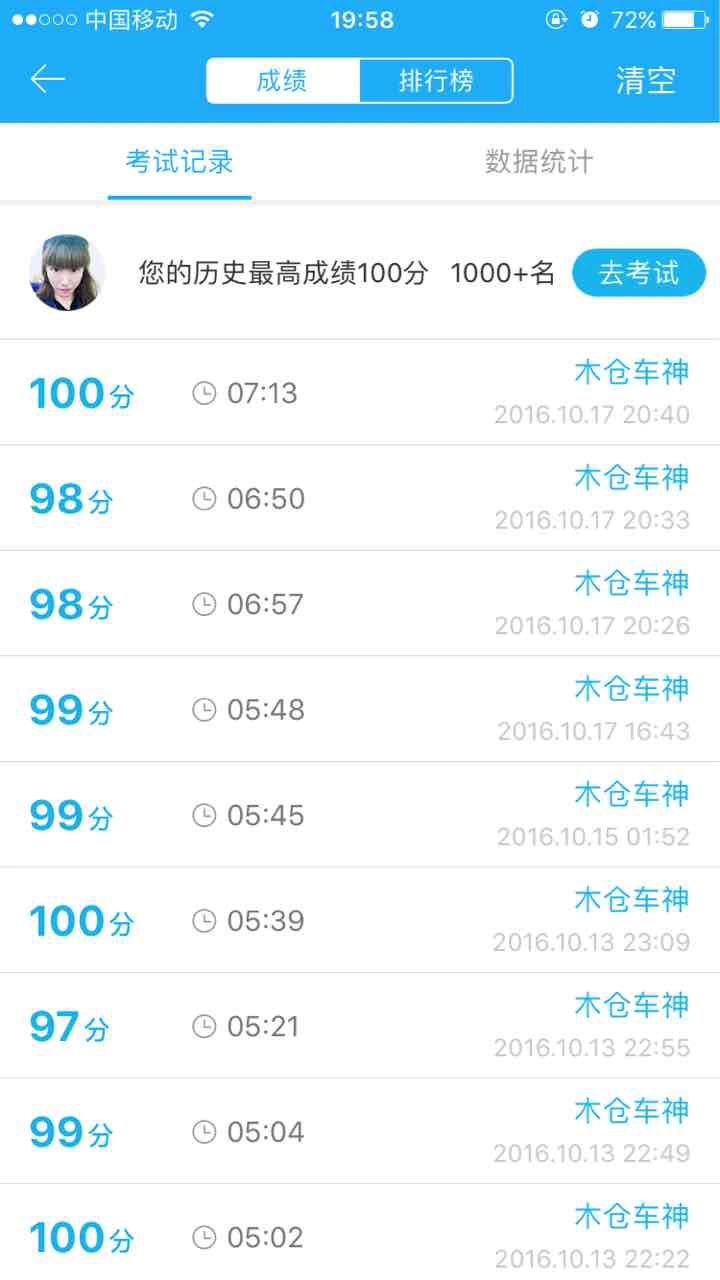
Task: Open the 99分 record from 2016.10.17 16:43
Action: coord(360,710)
